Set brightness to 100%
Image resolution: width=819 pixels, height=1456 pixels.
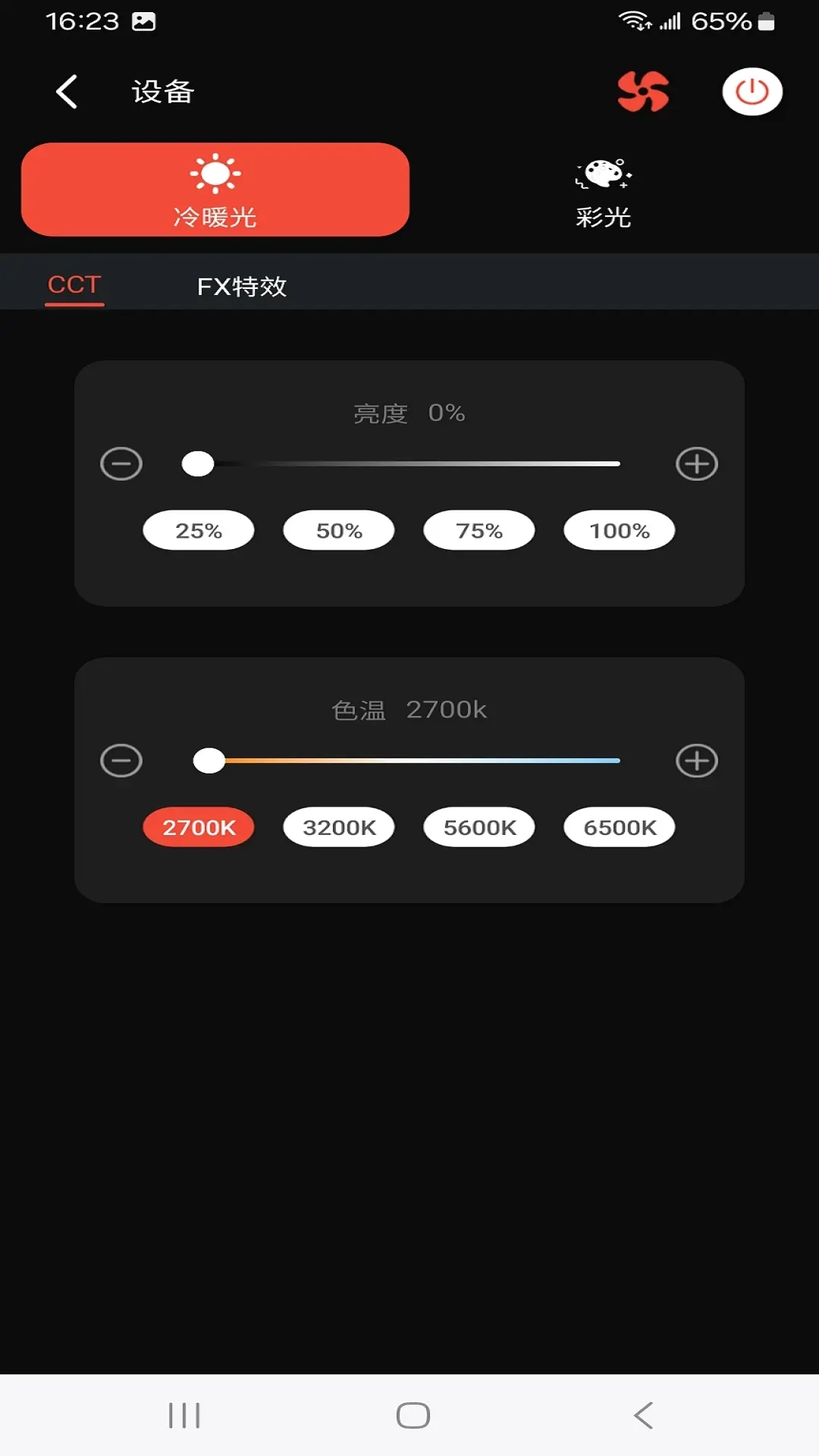pos(618,530)
